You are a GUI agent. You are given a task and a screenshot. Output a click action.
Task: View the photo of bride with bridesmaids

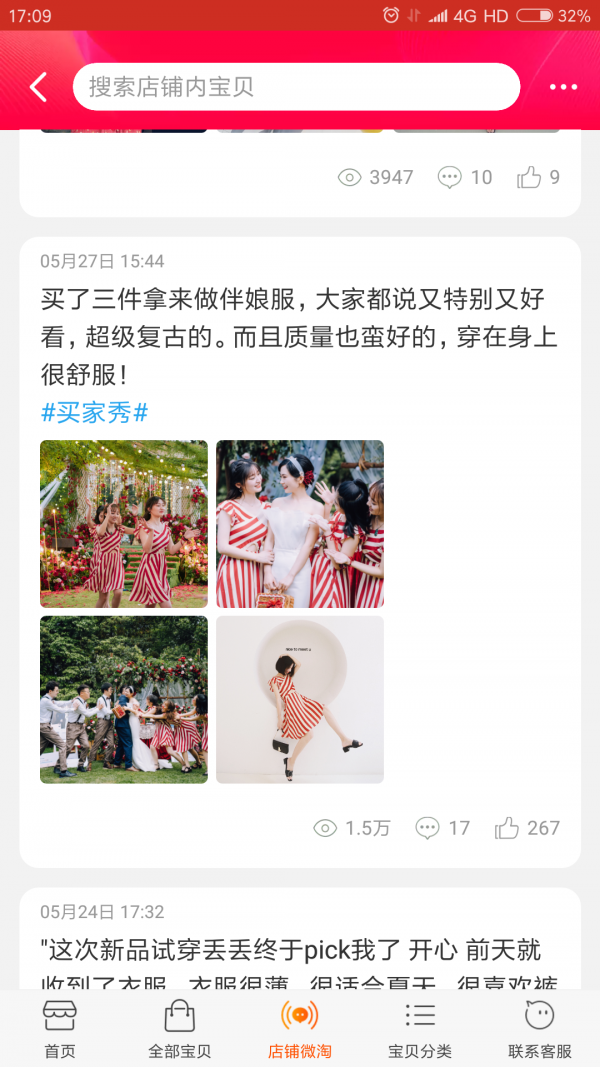[x=300, y=524]
